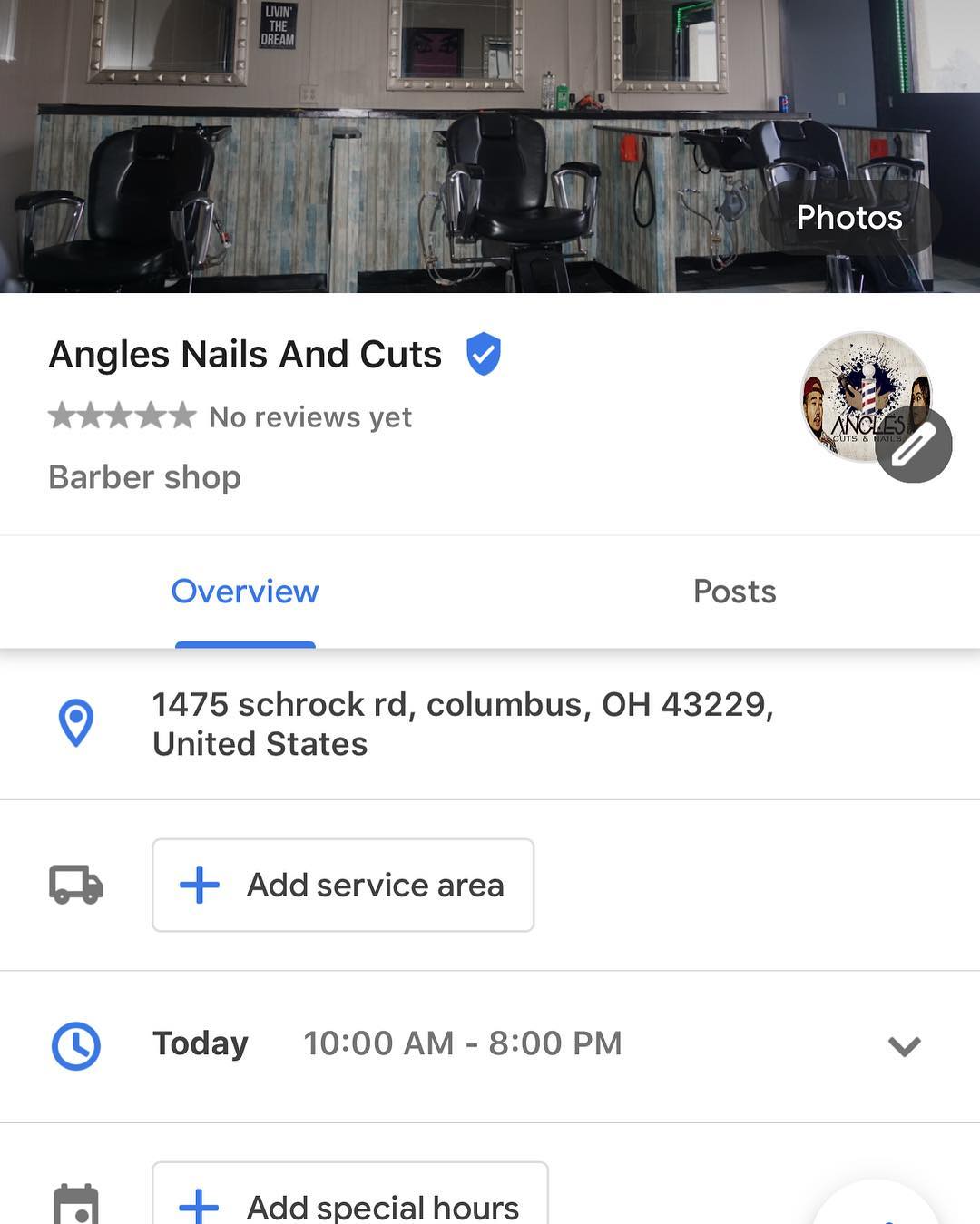Open the Photos button on cover image
Image resolution: width=980 pixels, height=1224 pixels.
[x=848, y=218]
